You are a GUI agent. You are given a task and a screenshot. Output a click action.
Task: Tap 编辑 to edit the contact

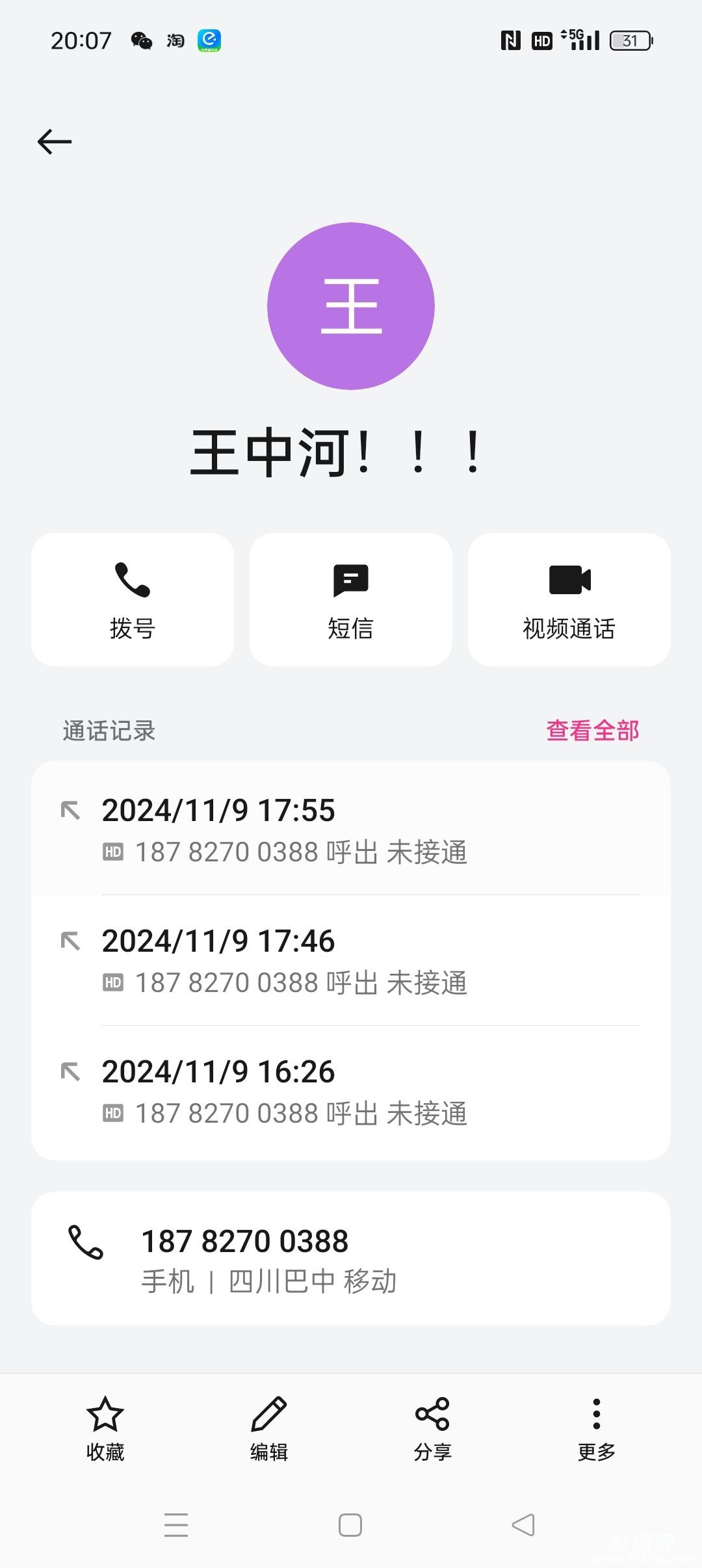pyautogui.click(x=269, y=1428)
